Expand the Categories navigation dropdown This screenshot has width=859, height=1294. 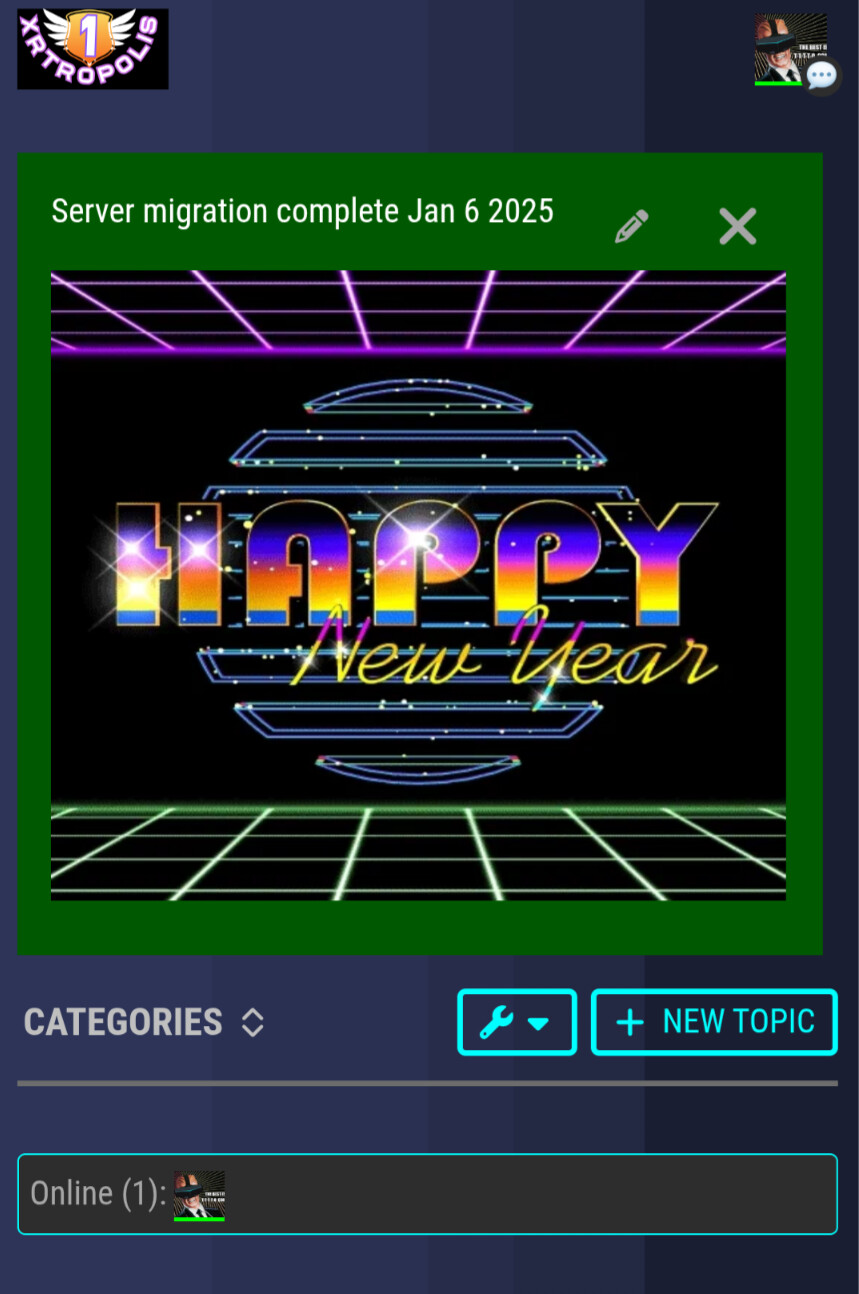(144, 1022)
